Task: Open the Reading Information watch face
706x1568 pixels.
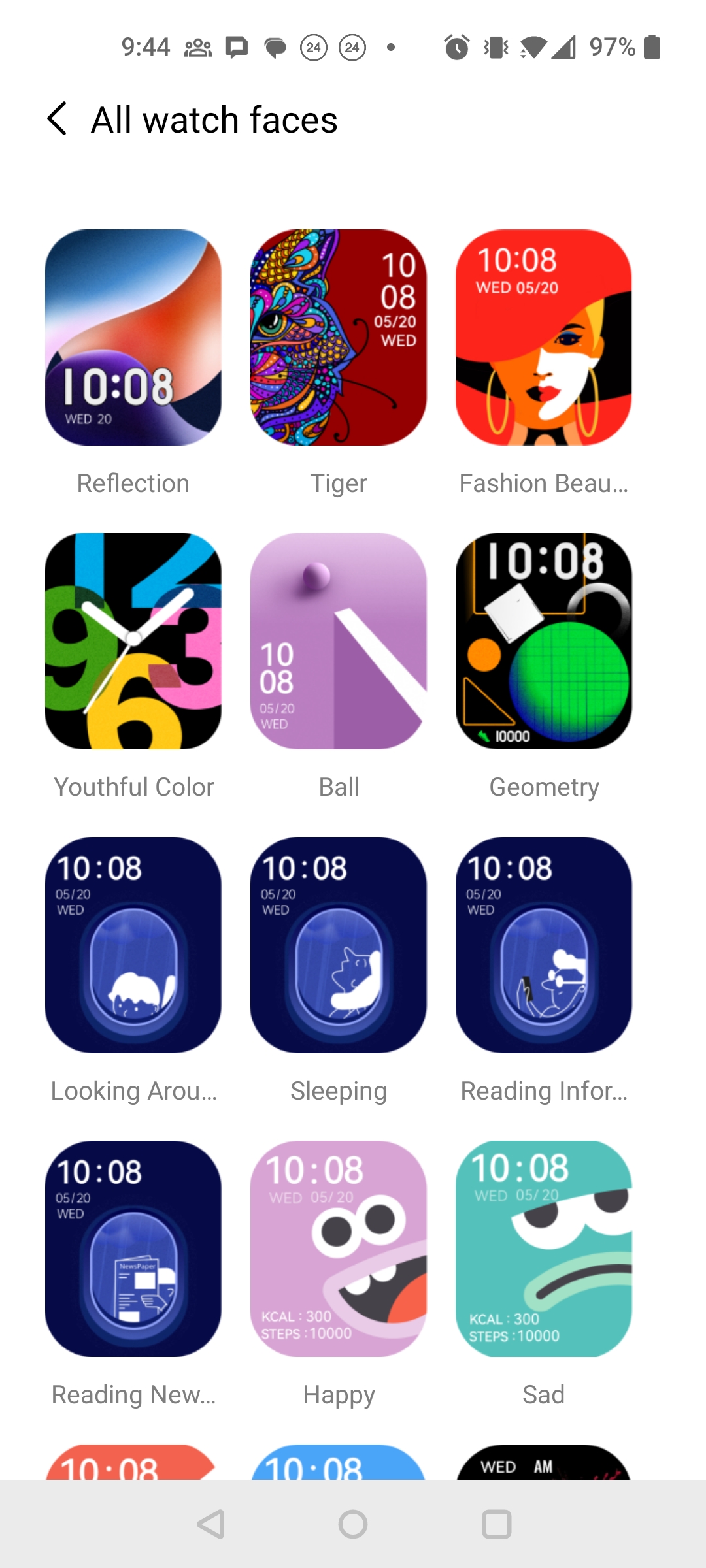Action: coord(544,945)
